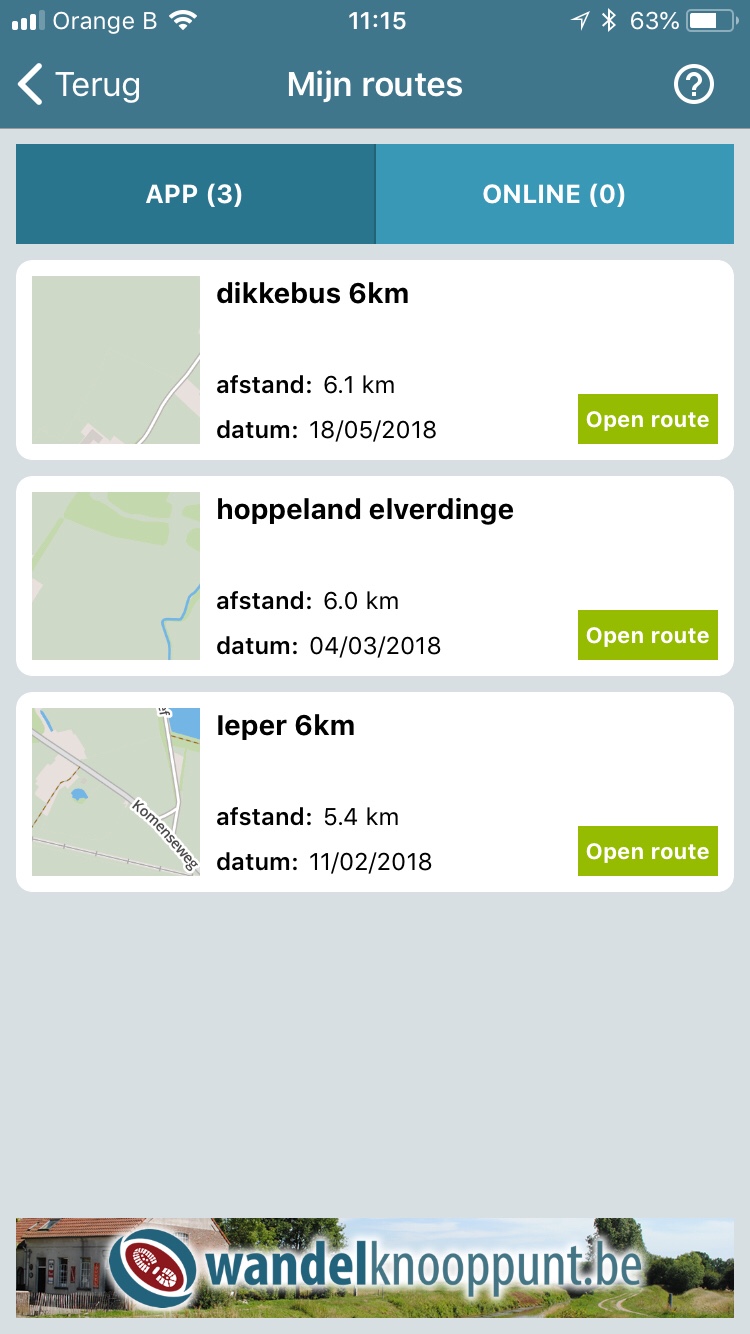Open route for dikkebus 6km
Viewport: 750px width, 1334px height.
[x=647, y=419]
